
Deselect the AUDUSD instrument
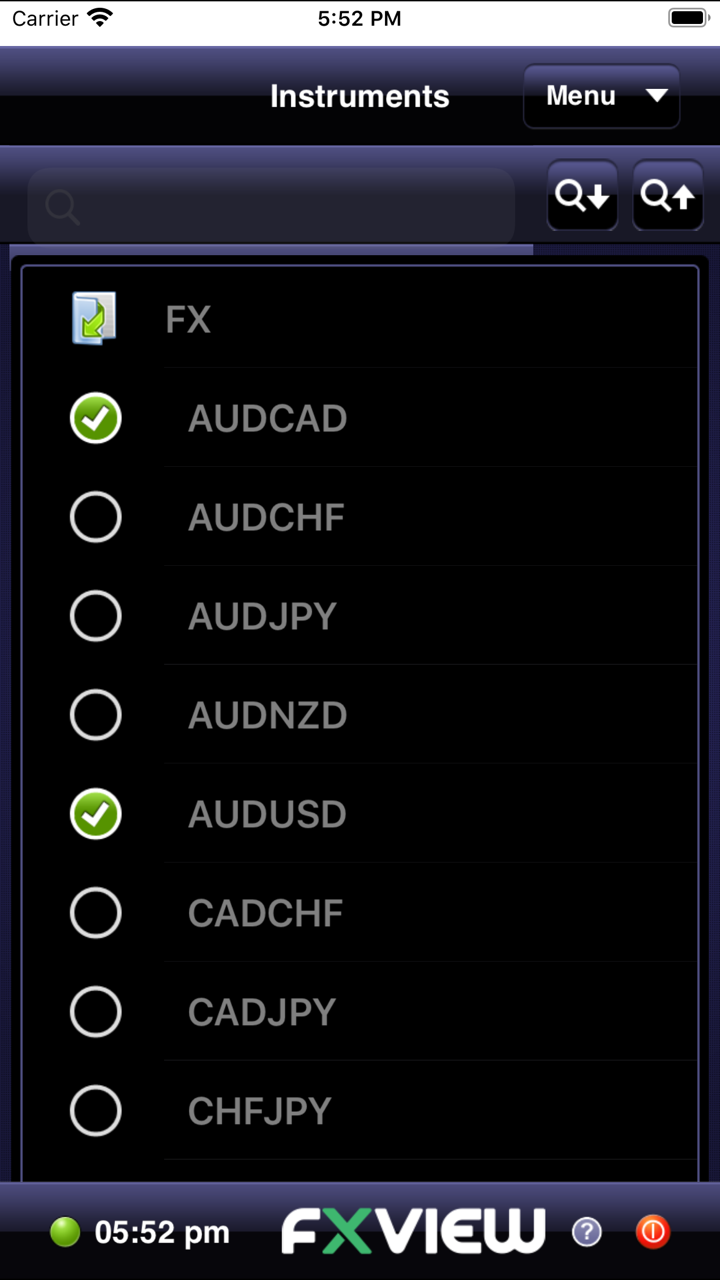point(96,814)
